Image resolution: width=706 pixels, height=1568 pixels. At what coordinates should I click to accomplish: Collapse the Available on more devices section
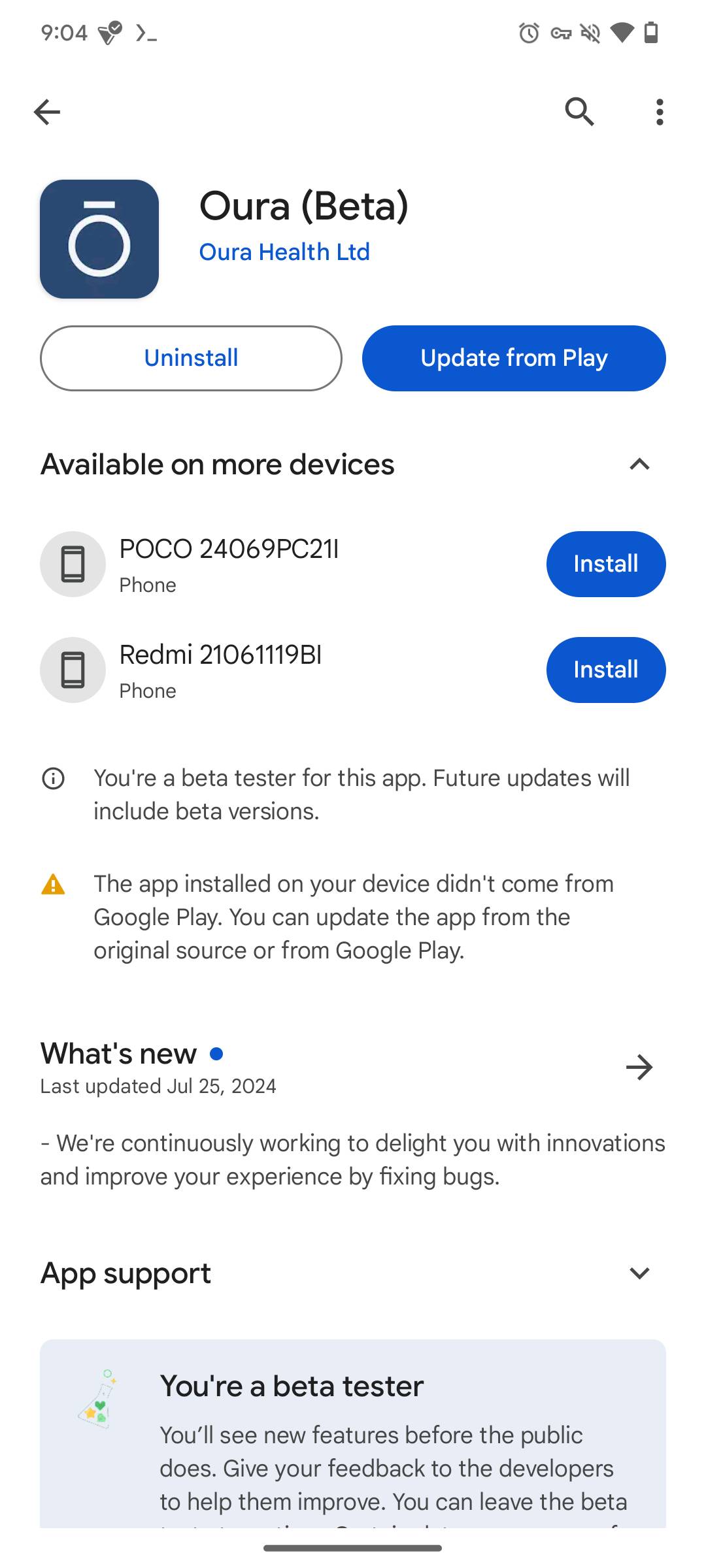[x=639, y=465]
